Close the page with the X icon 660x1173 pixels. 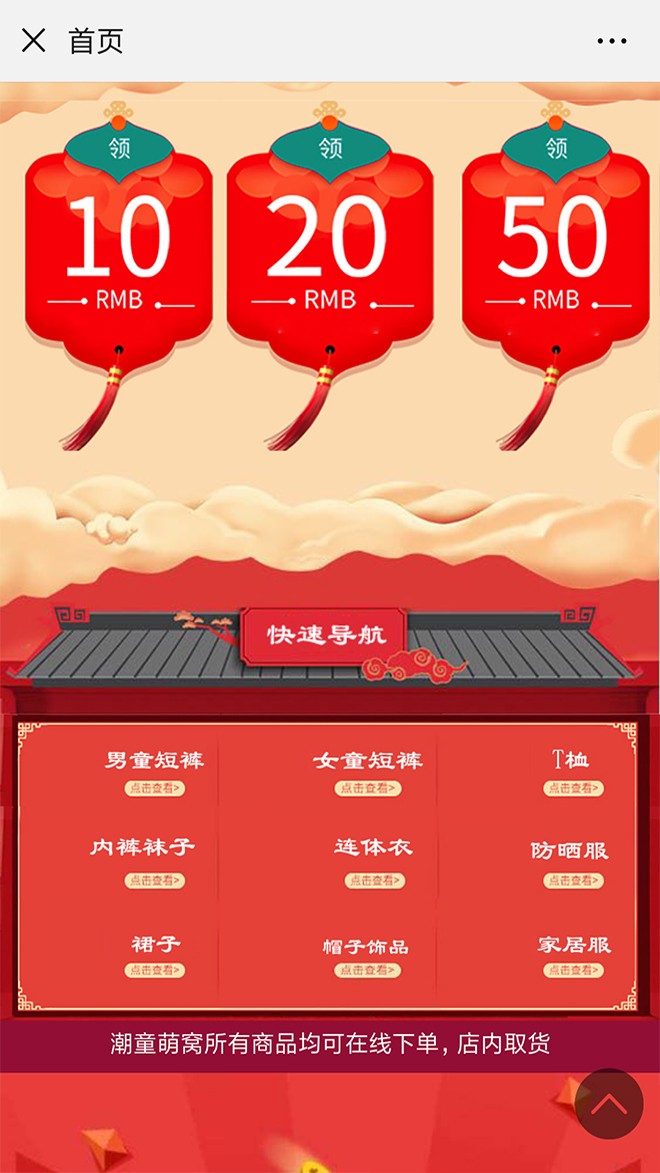click(x=33, y=40)
